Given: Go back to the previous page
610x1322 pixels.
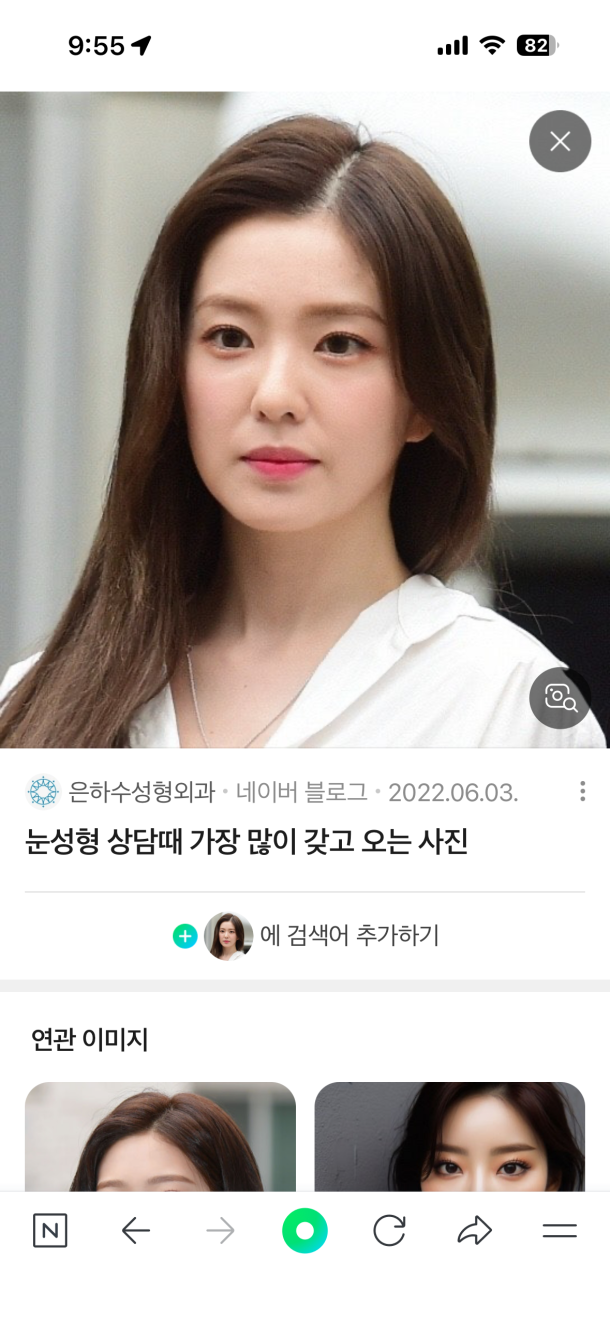Looking at the screenshot, I should point(135,1231).
